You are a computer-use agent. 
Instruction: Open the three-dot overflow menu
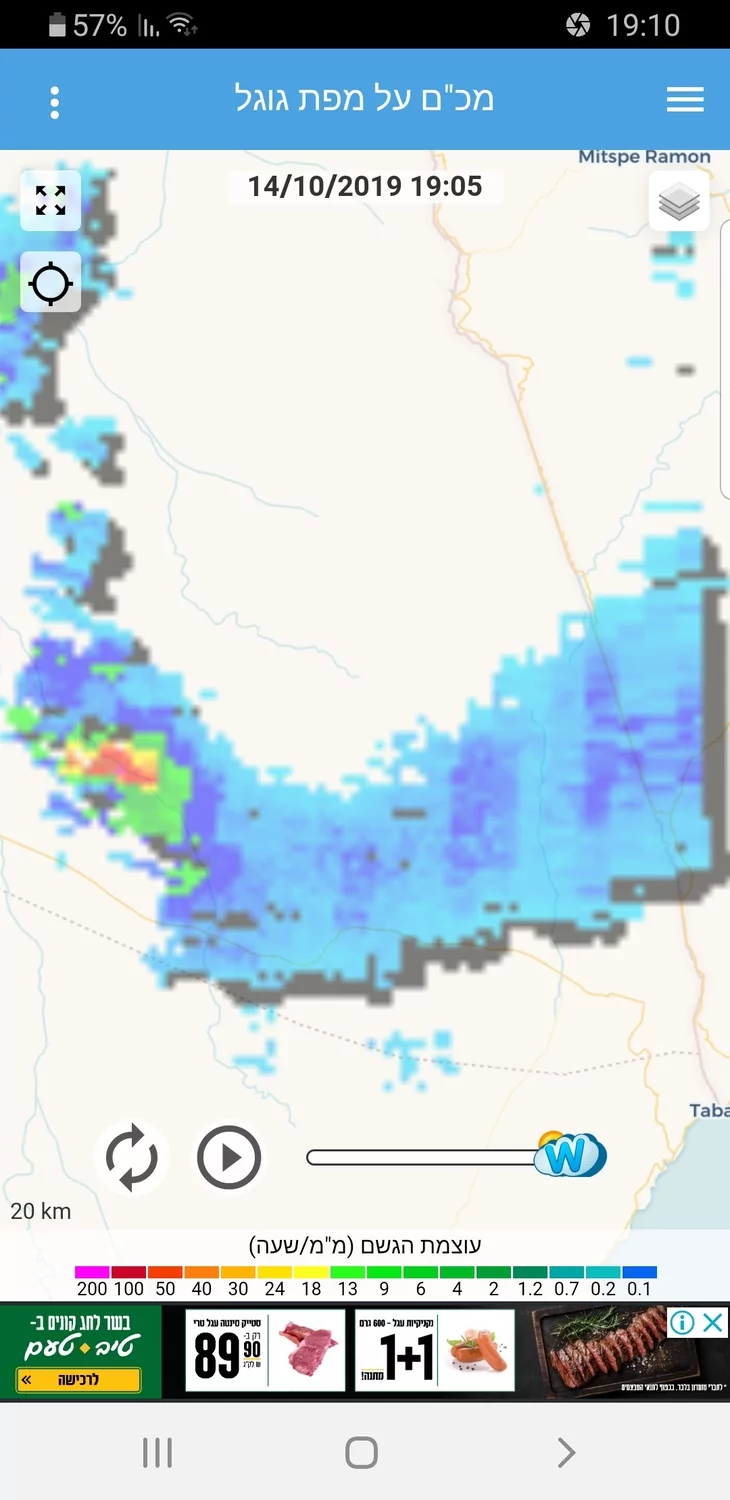coord(54,101)
